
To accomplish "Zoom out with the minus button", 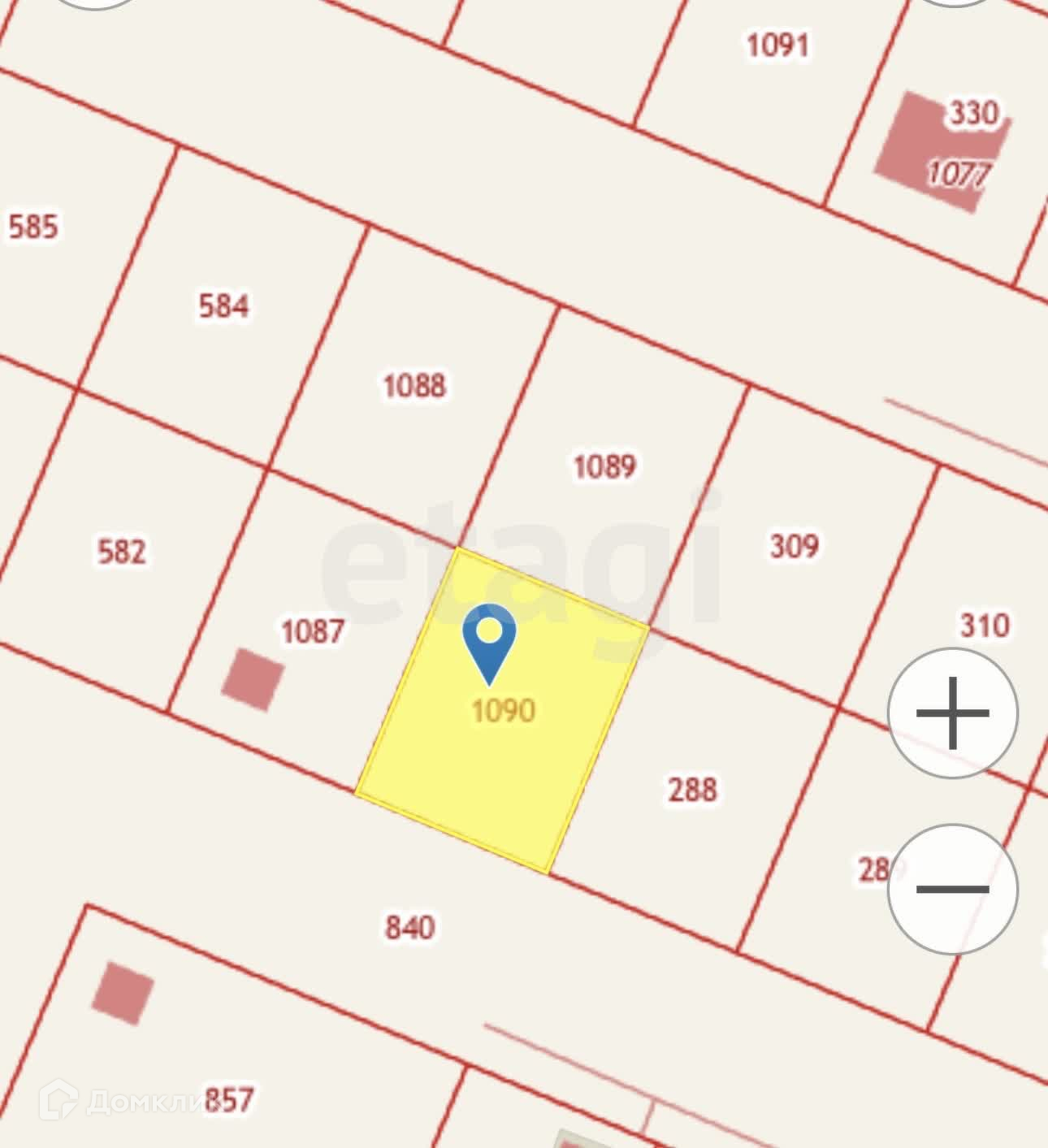I will [952, 889].
